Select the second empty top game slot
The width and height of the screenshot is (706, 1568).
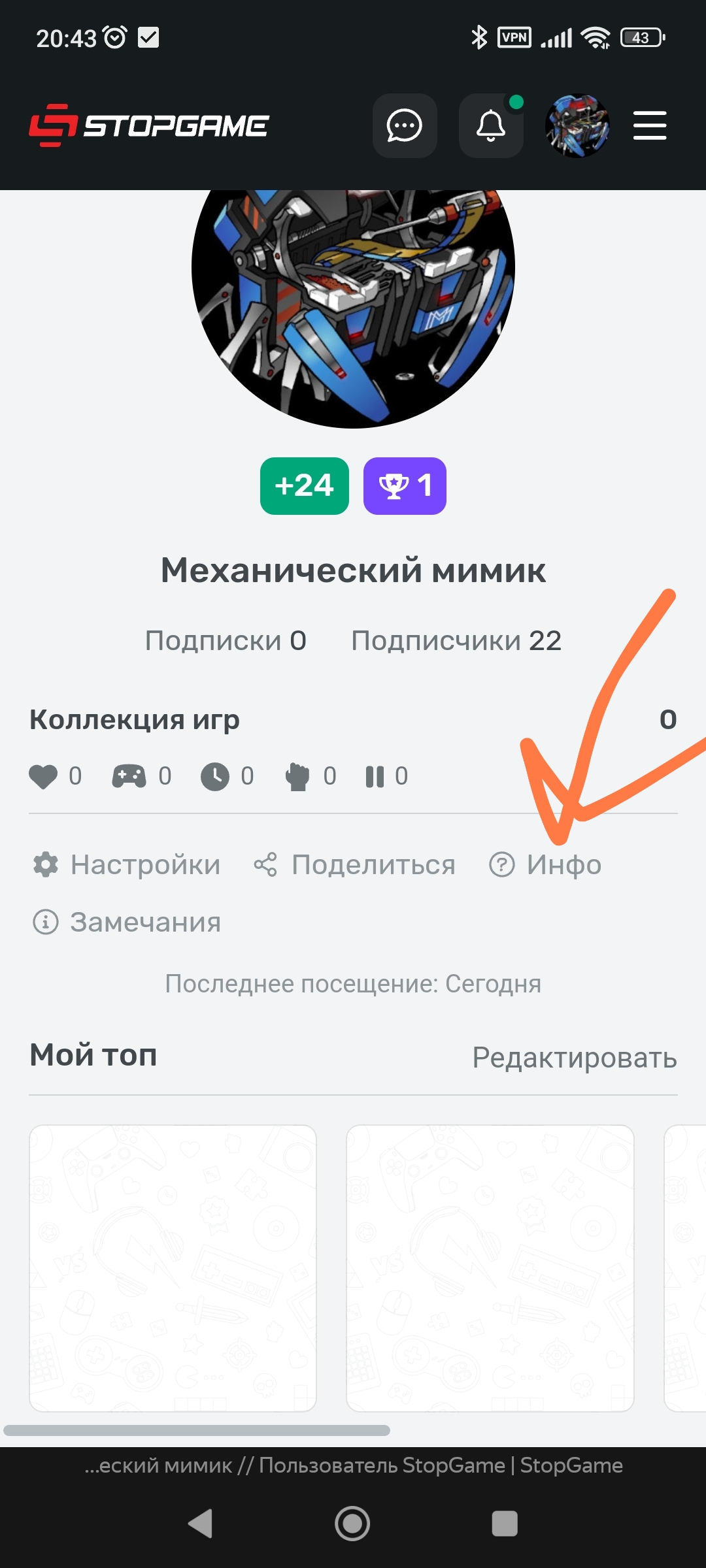[x=490, y=1268]
